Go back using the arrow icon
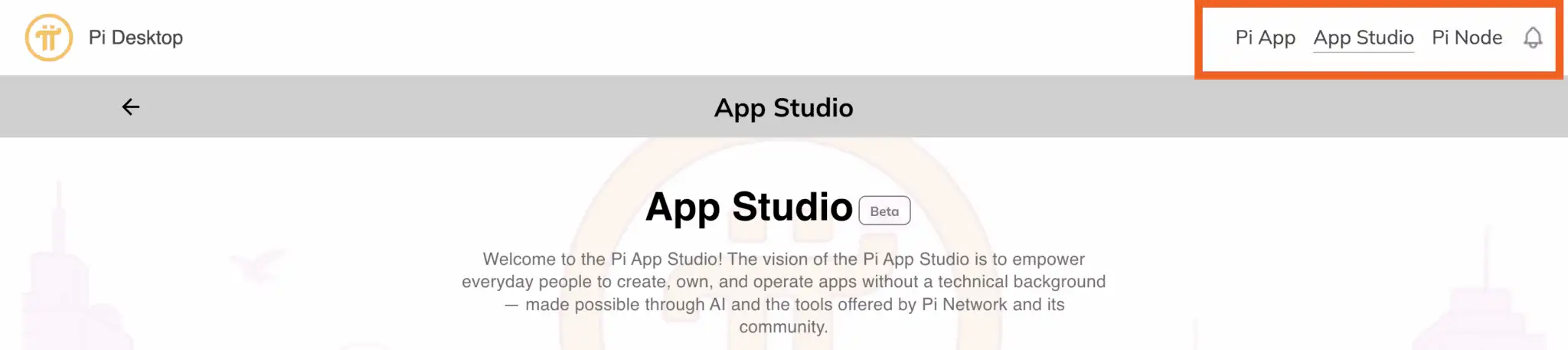 131,107
